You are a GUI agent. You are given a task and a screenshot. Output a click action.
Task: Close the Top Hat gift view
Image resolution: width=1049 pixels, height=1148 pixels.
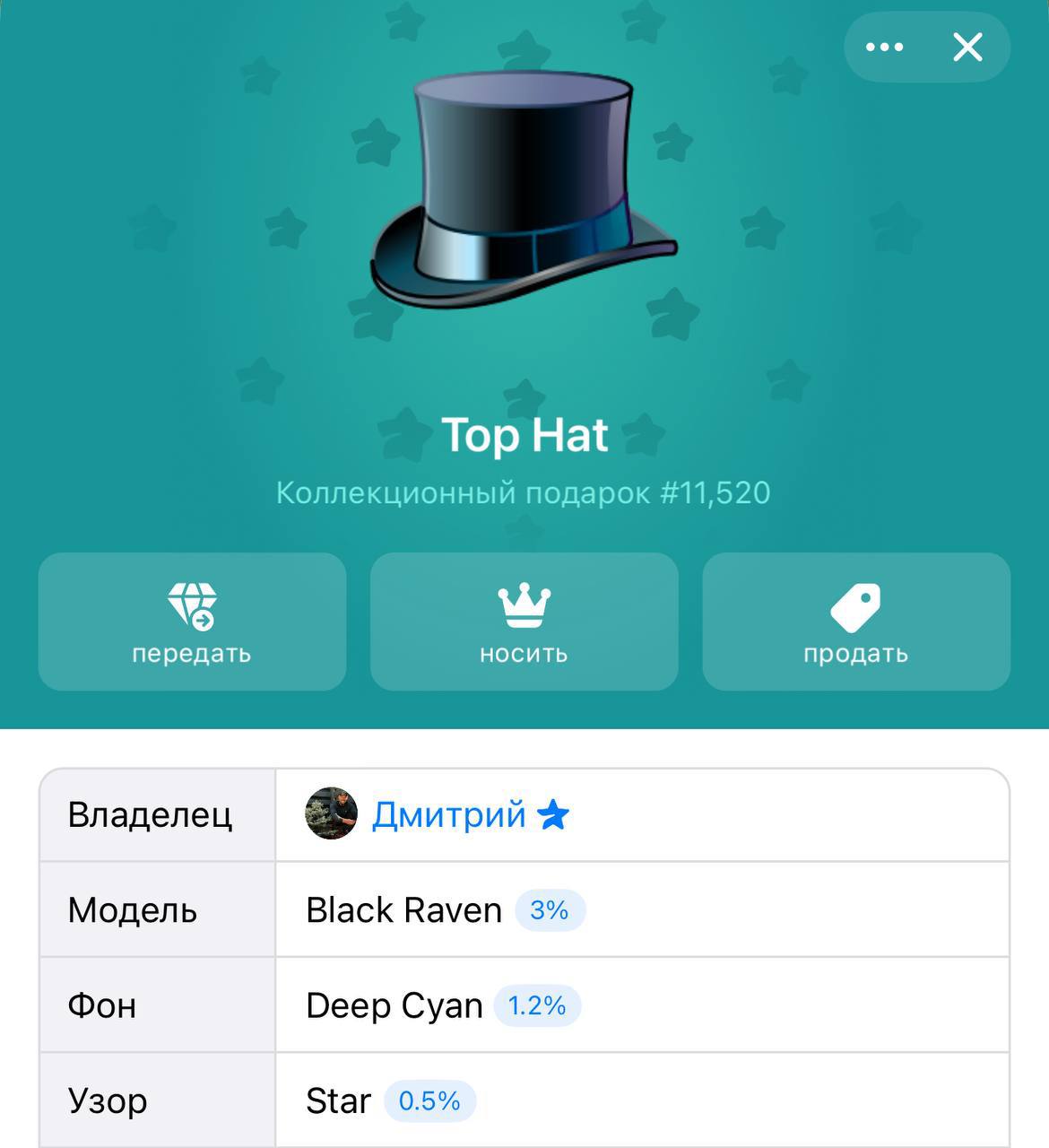(967, 48)
